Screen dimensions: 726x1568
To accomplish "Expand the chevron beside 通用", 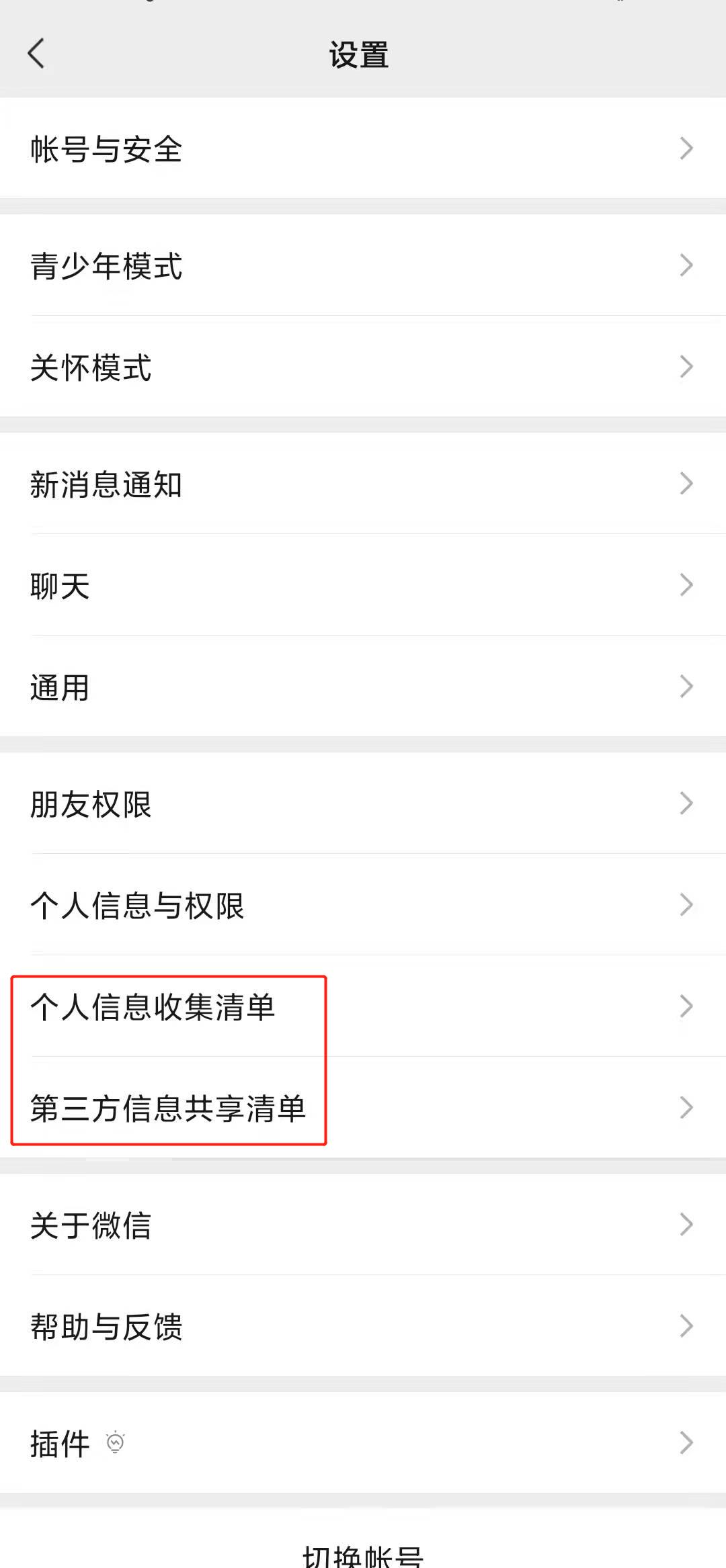I will point(687,687).
